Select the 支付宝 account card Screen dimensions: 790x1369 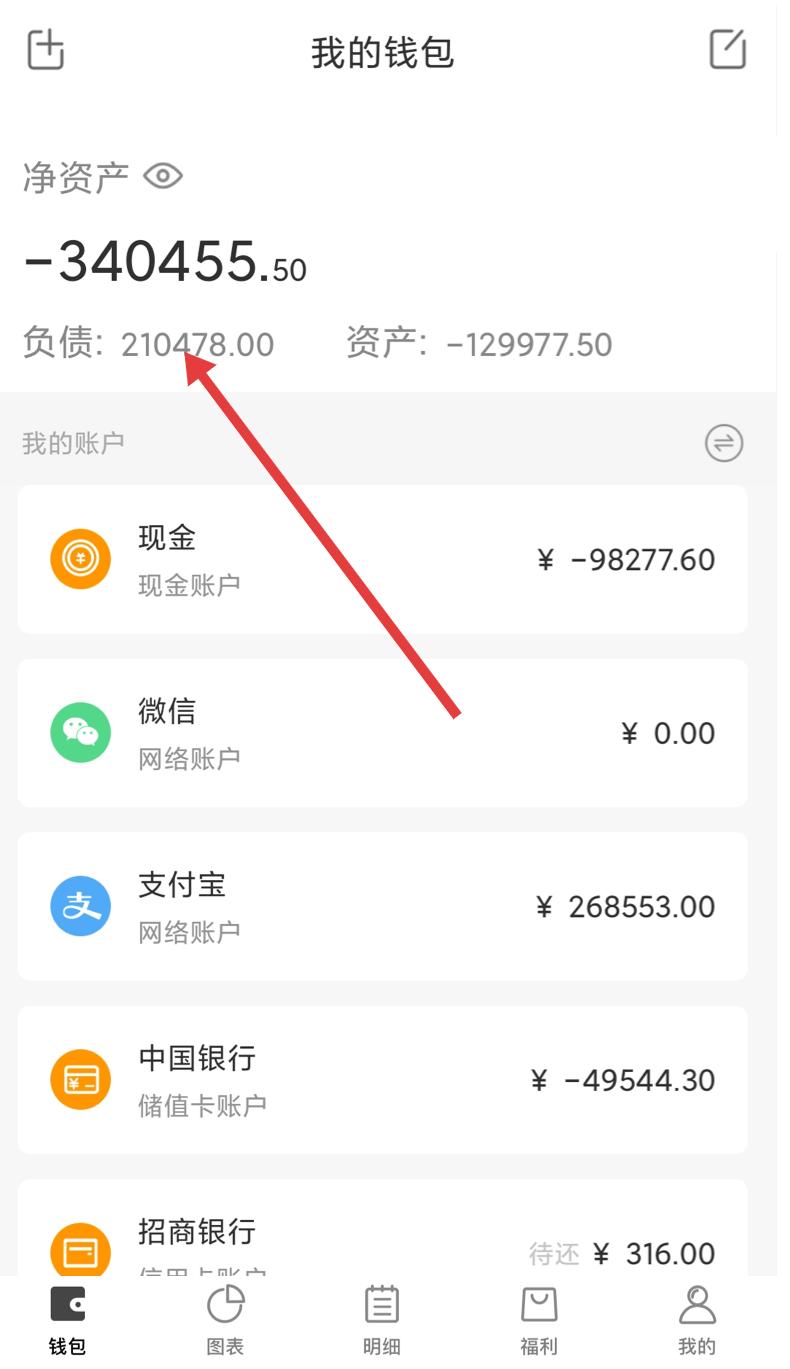pyautogui.click(x=382, y=906)
